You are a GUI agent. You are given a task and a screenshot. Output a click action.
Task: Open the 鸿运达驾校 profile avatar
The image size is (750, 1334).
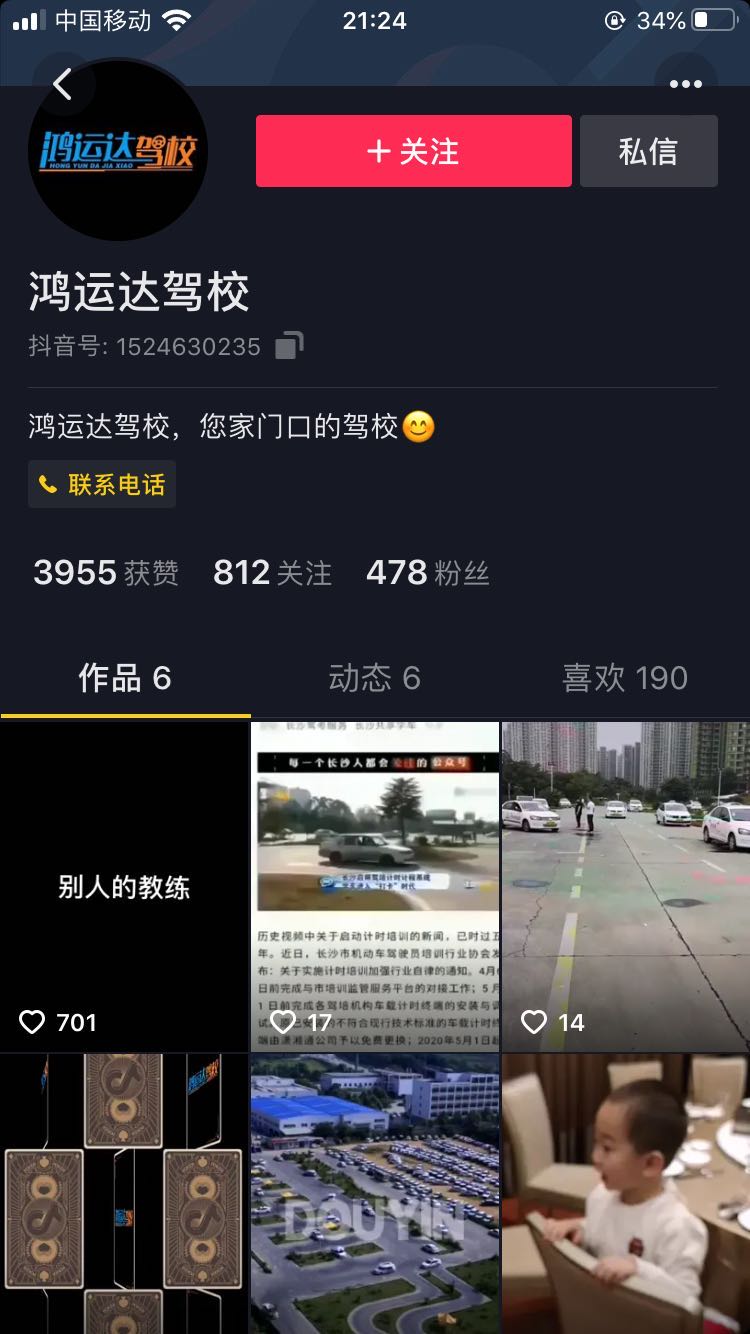pos(118,152)
